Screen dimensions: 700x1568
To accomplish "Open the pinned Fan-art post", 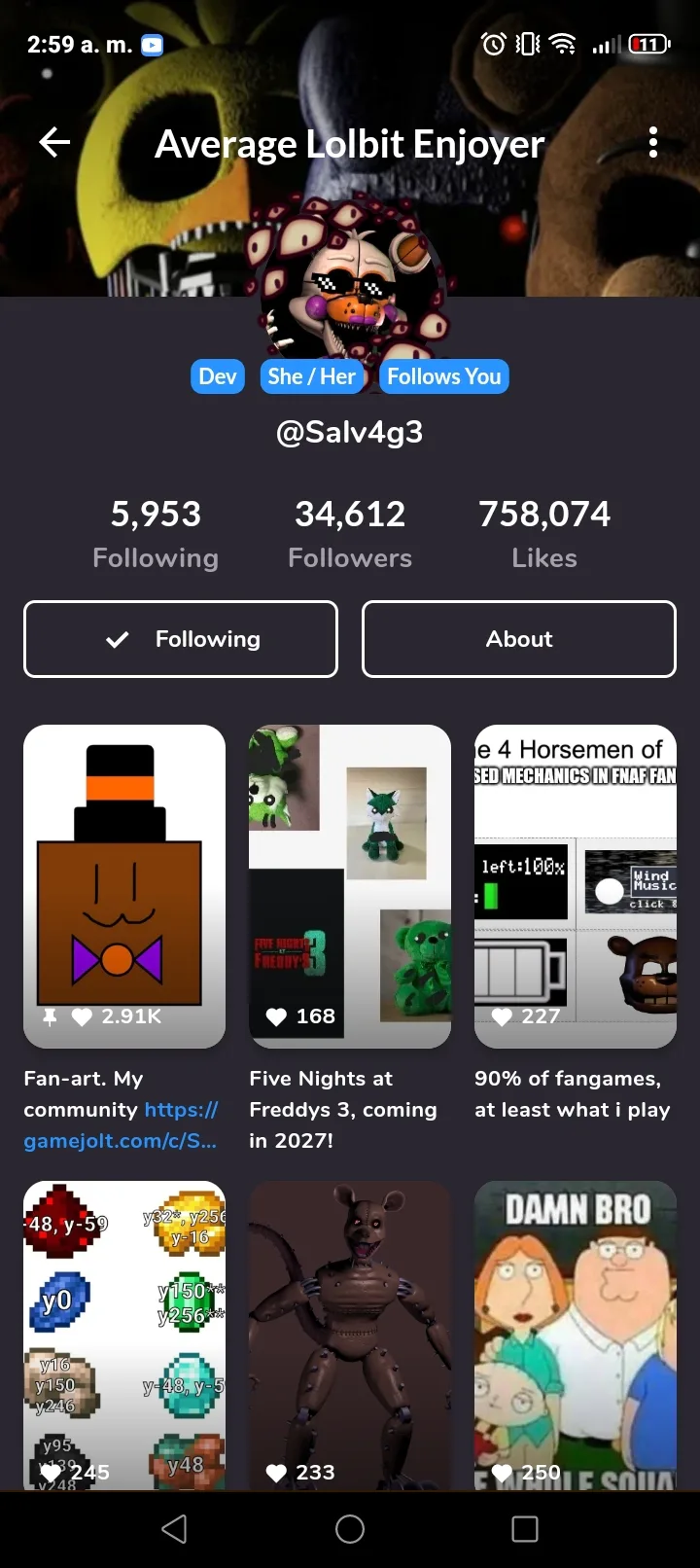I will [124, 885].
